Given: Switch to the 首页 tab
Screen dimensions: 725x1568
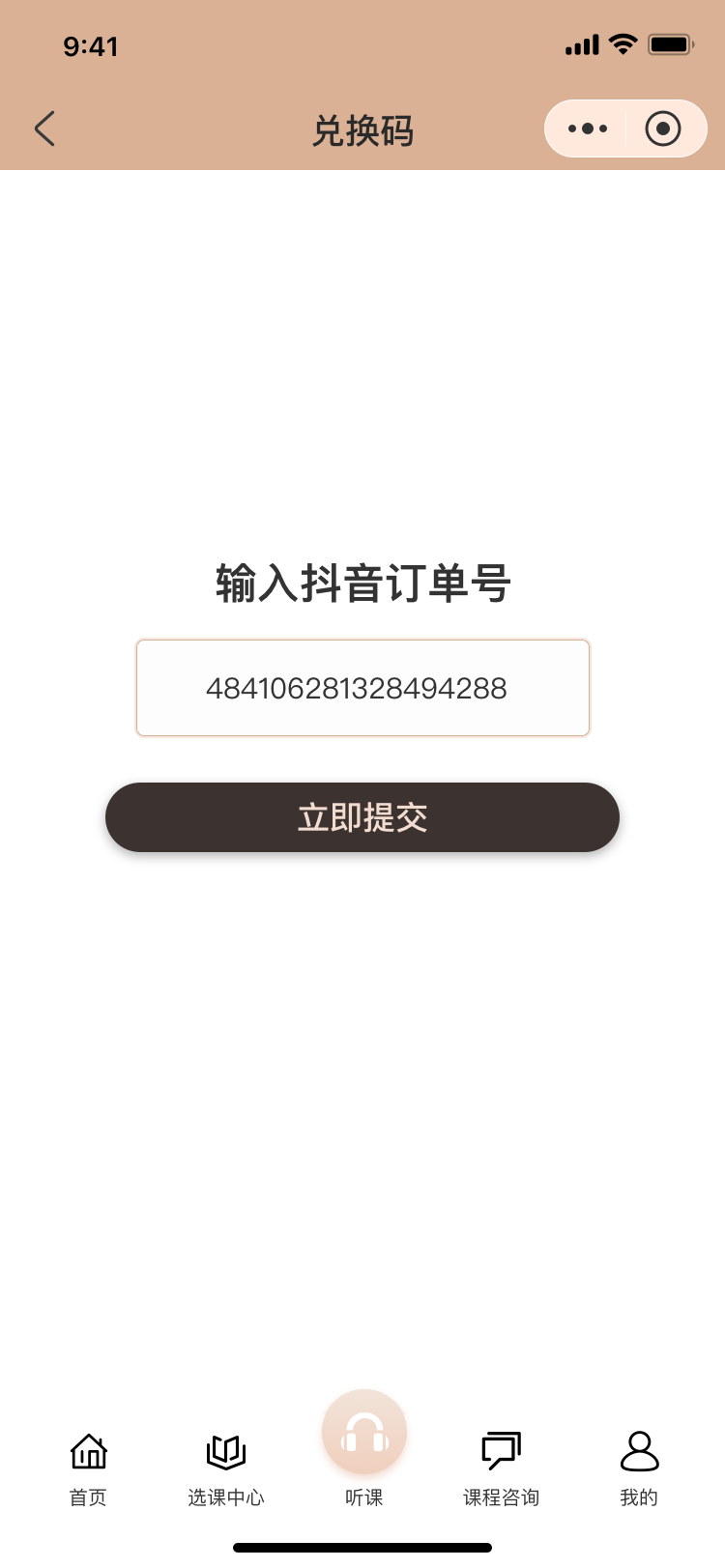Looking at the screenshot, I should pos(88,1468).
